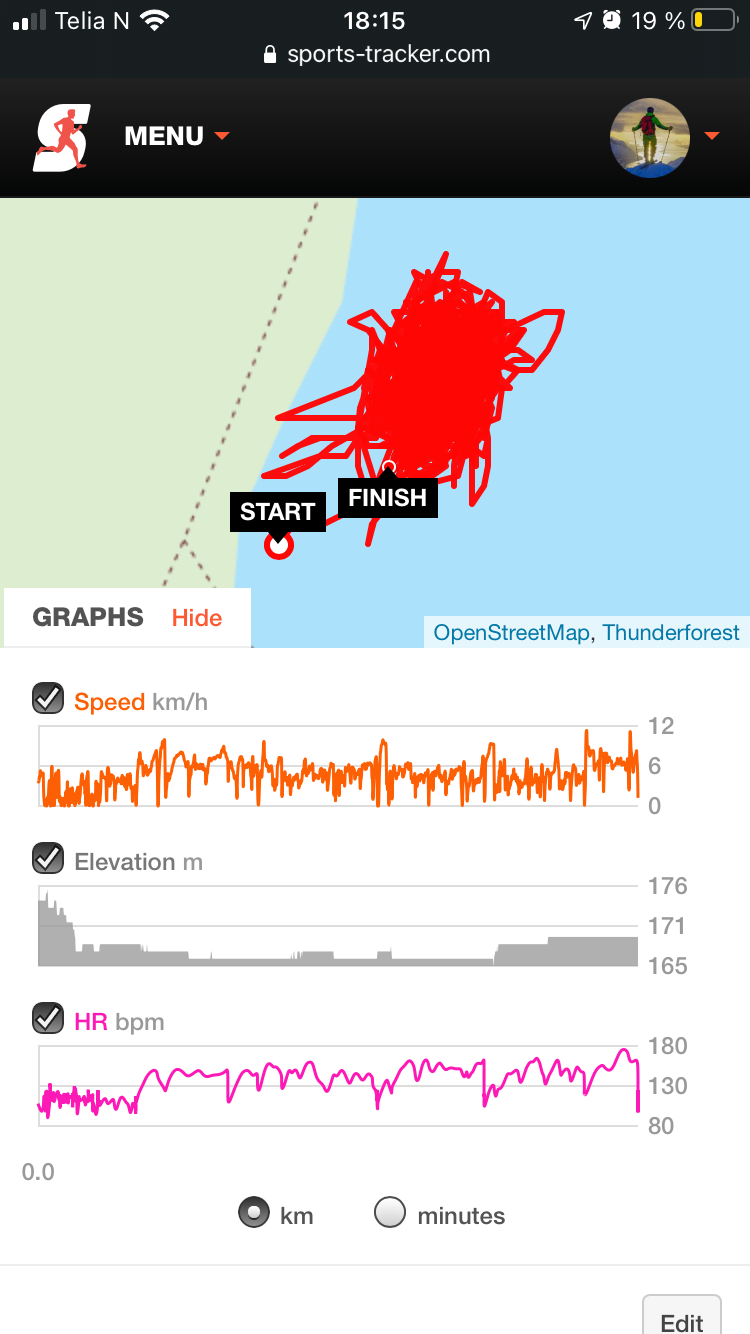Select the km radio button
Screen dimensions: 750x1334
(x=253, y=1213)
